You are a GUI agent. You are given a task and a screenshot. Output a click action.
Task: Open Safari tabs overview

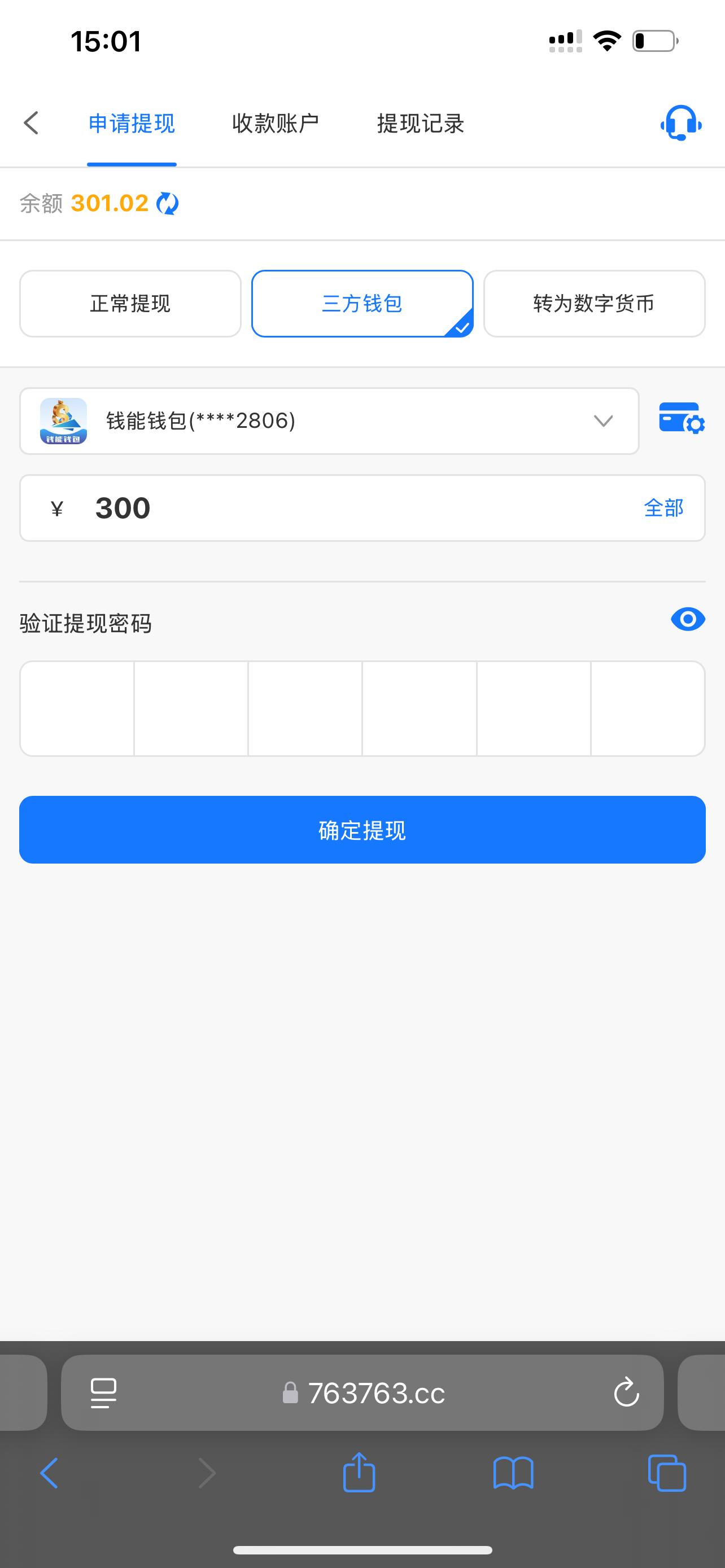coord(667,1473)
